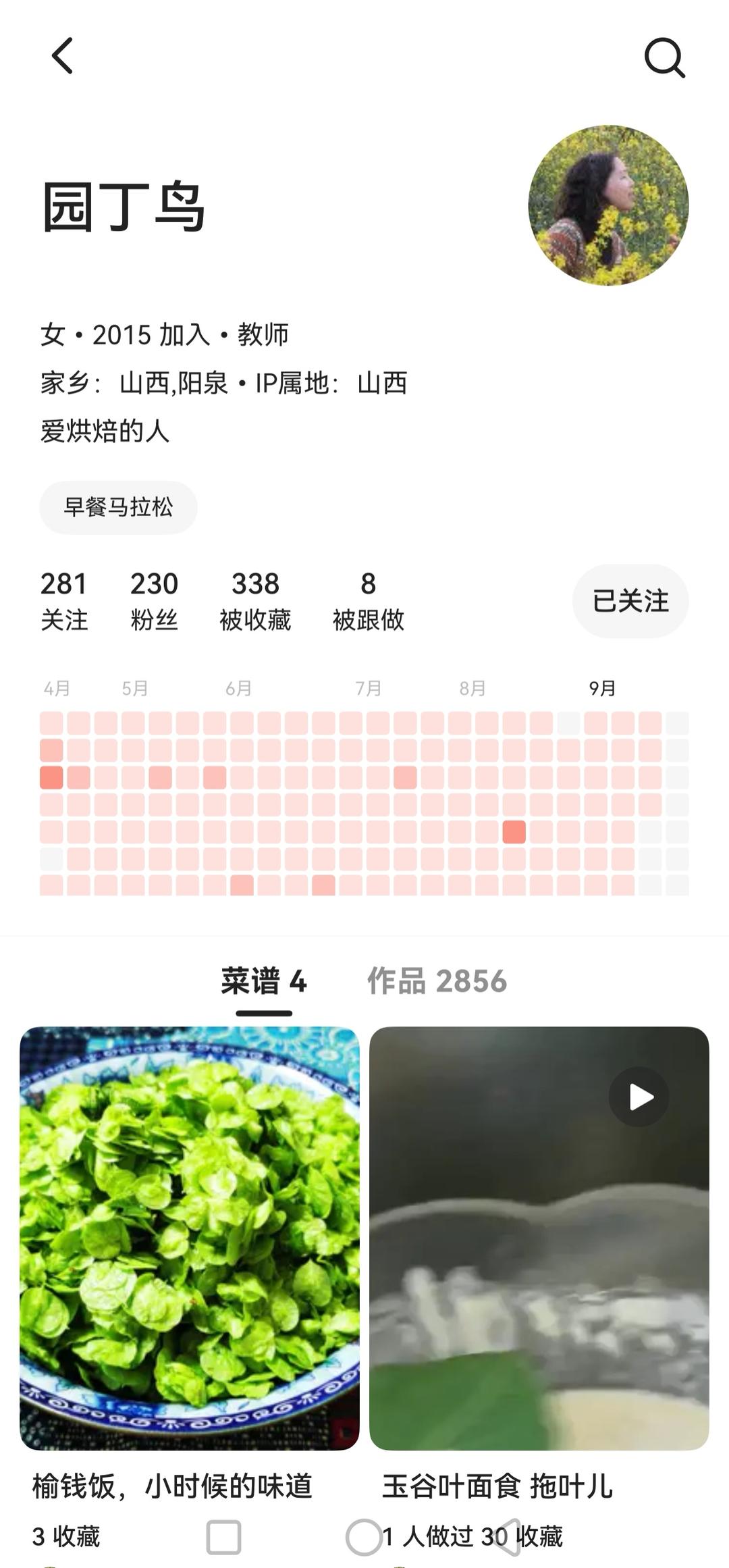Screen dimensions: 729x1568
Task: Tap the system recent apps square button
Action: pos(223,1537)
